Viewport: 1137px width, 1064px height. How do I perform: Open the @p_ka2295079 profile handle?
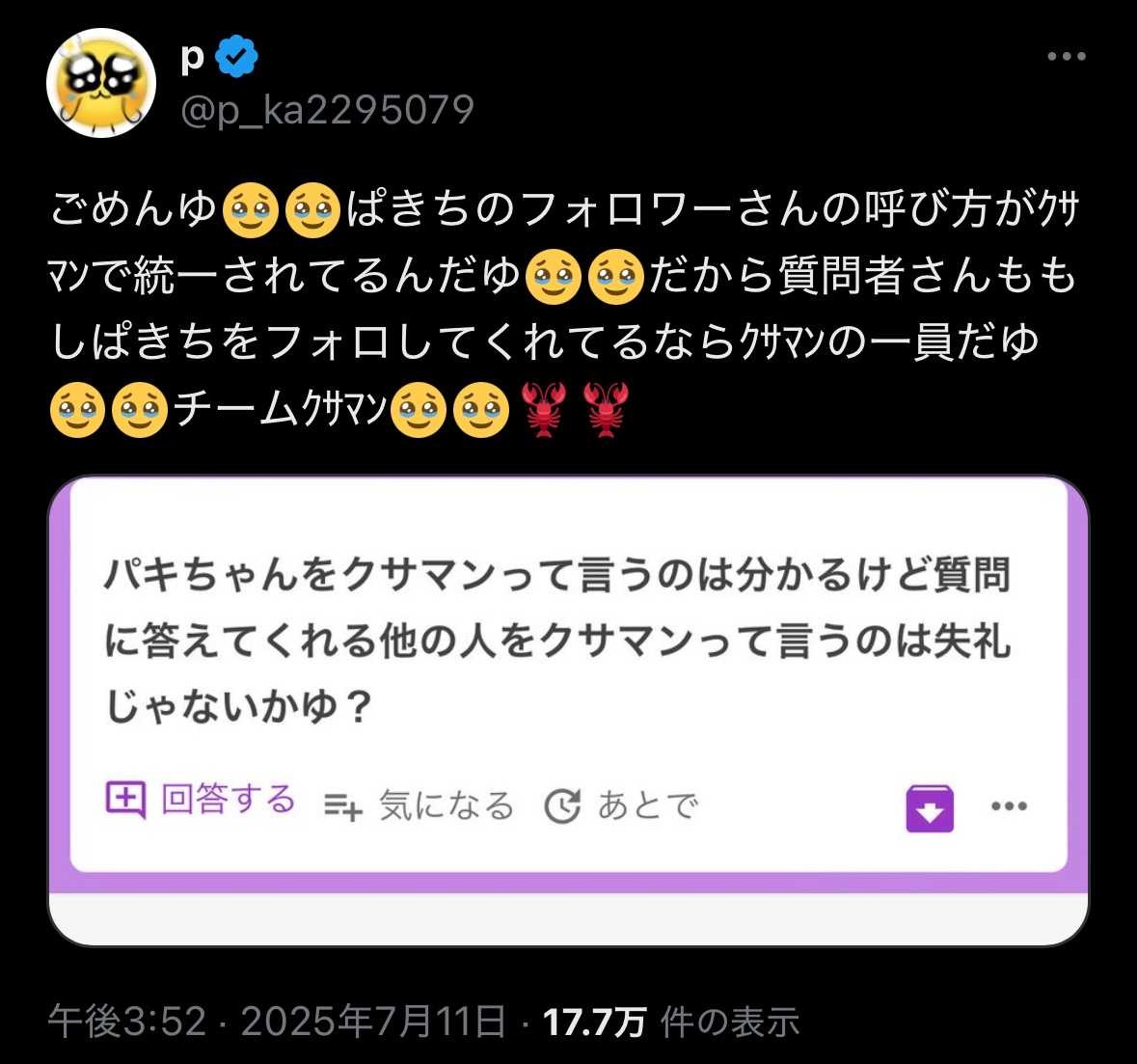coord(327,110)
